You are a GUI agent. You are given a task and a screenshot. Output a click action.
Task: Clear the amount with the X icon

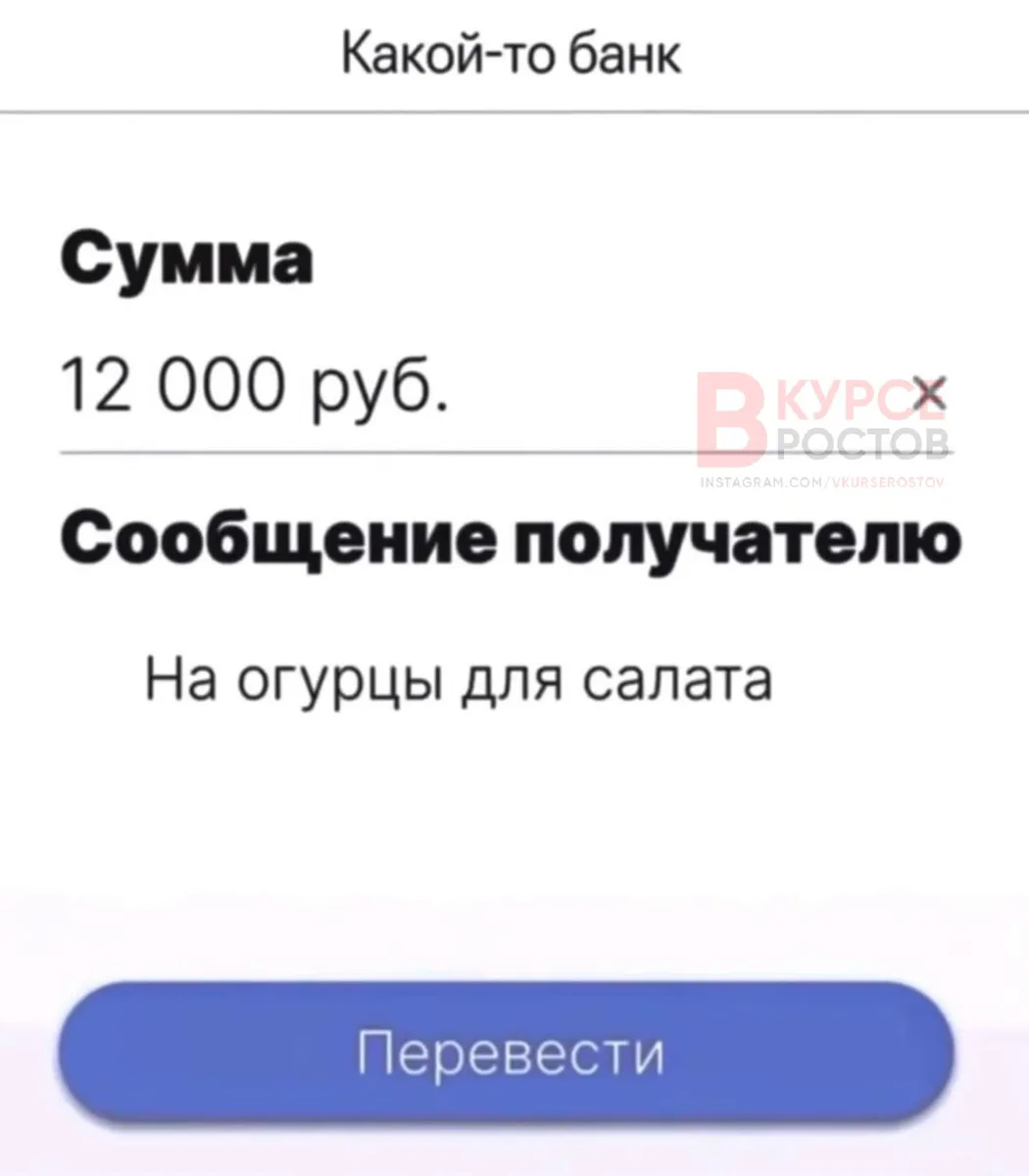click(928, 396)
